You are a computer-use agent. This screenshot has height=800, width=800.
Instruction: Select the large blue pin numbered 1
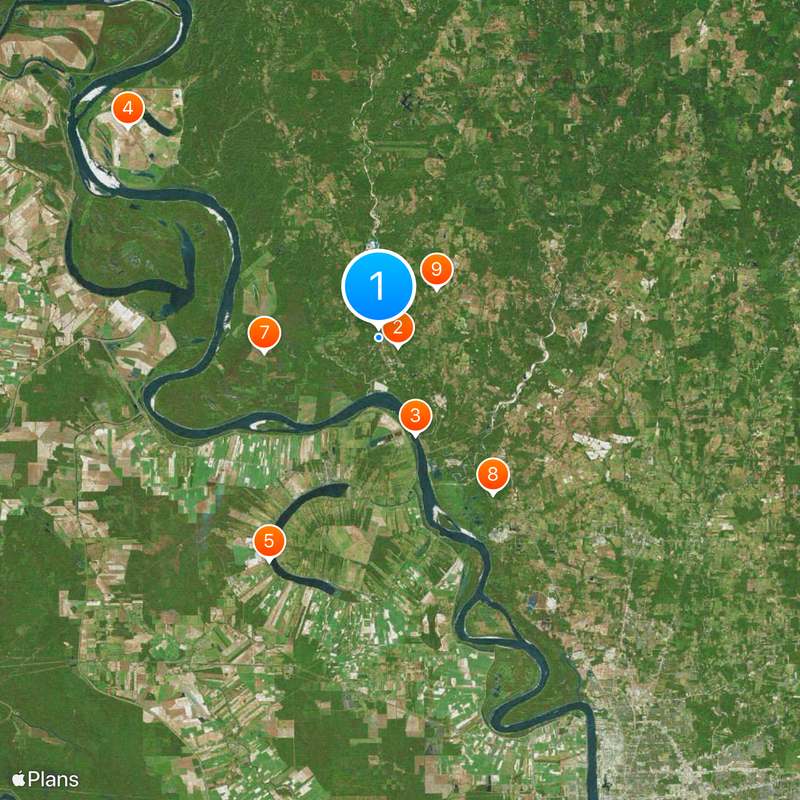pos(378,286)
